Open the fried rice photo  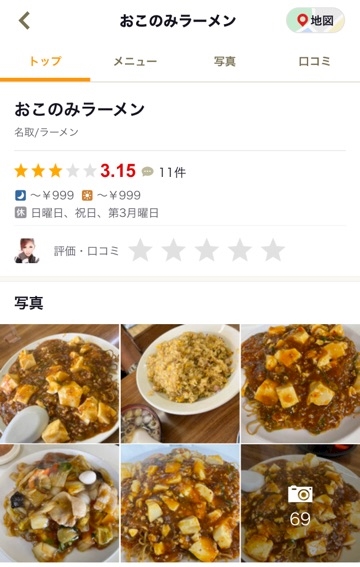[180, 383]
